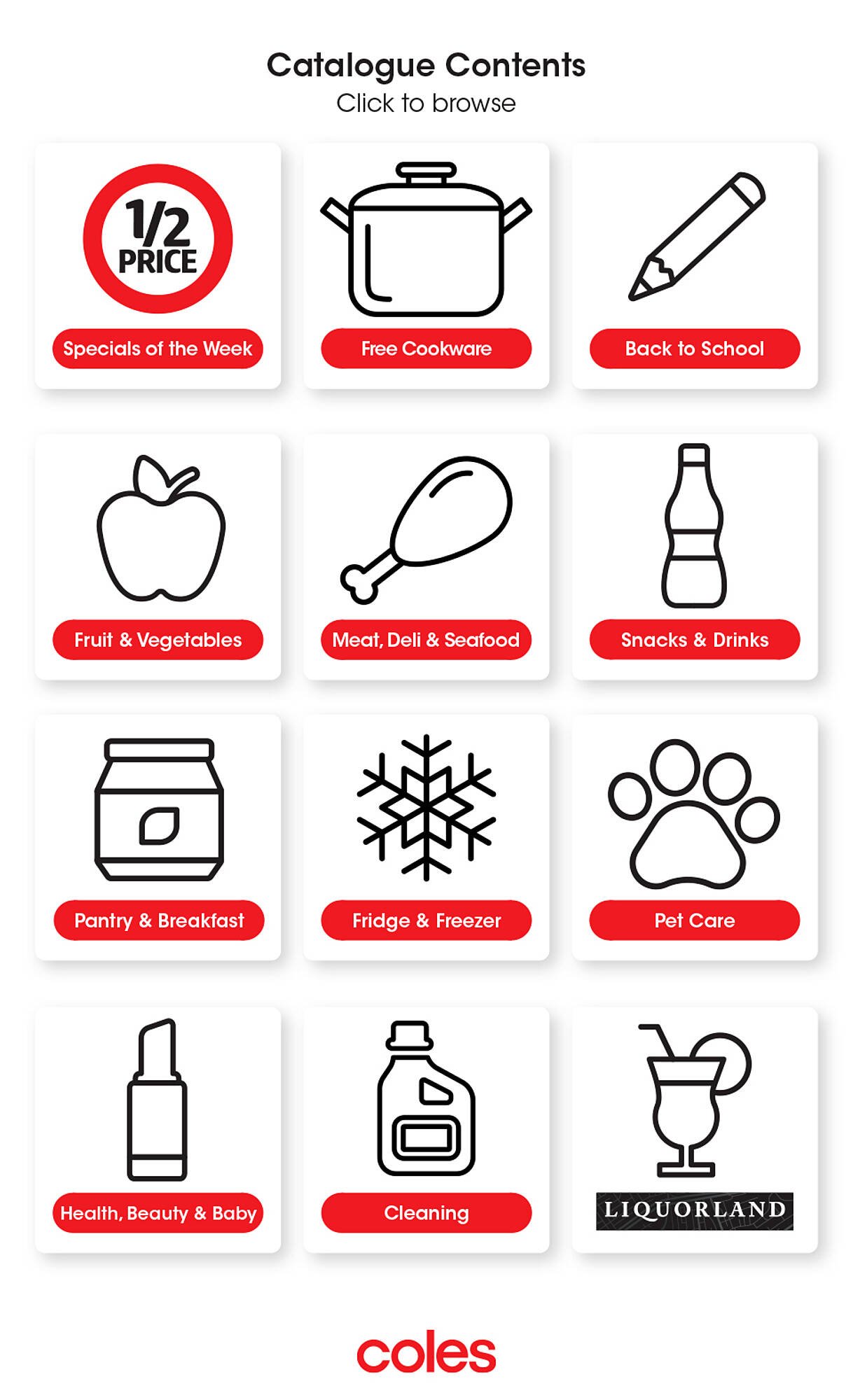Screen dimensions: 853x1400
Task: Browse the Free Cookware category
Action: pos(426,347)
